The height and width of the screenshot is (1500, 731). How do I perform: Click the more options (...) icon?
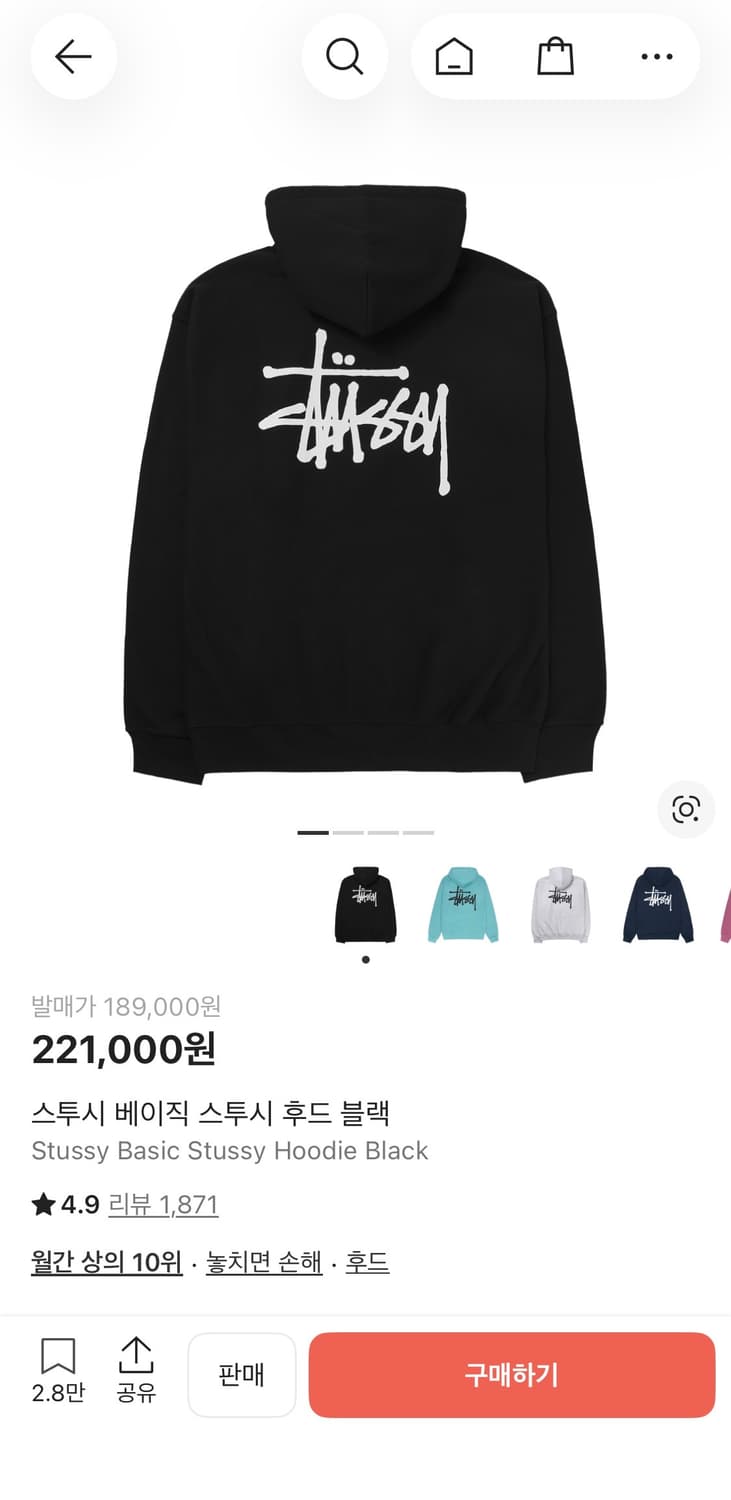pos(655,57)
